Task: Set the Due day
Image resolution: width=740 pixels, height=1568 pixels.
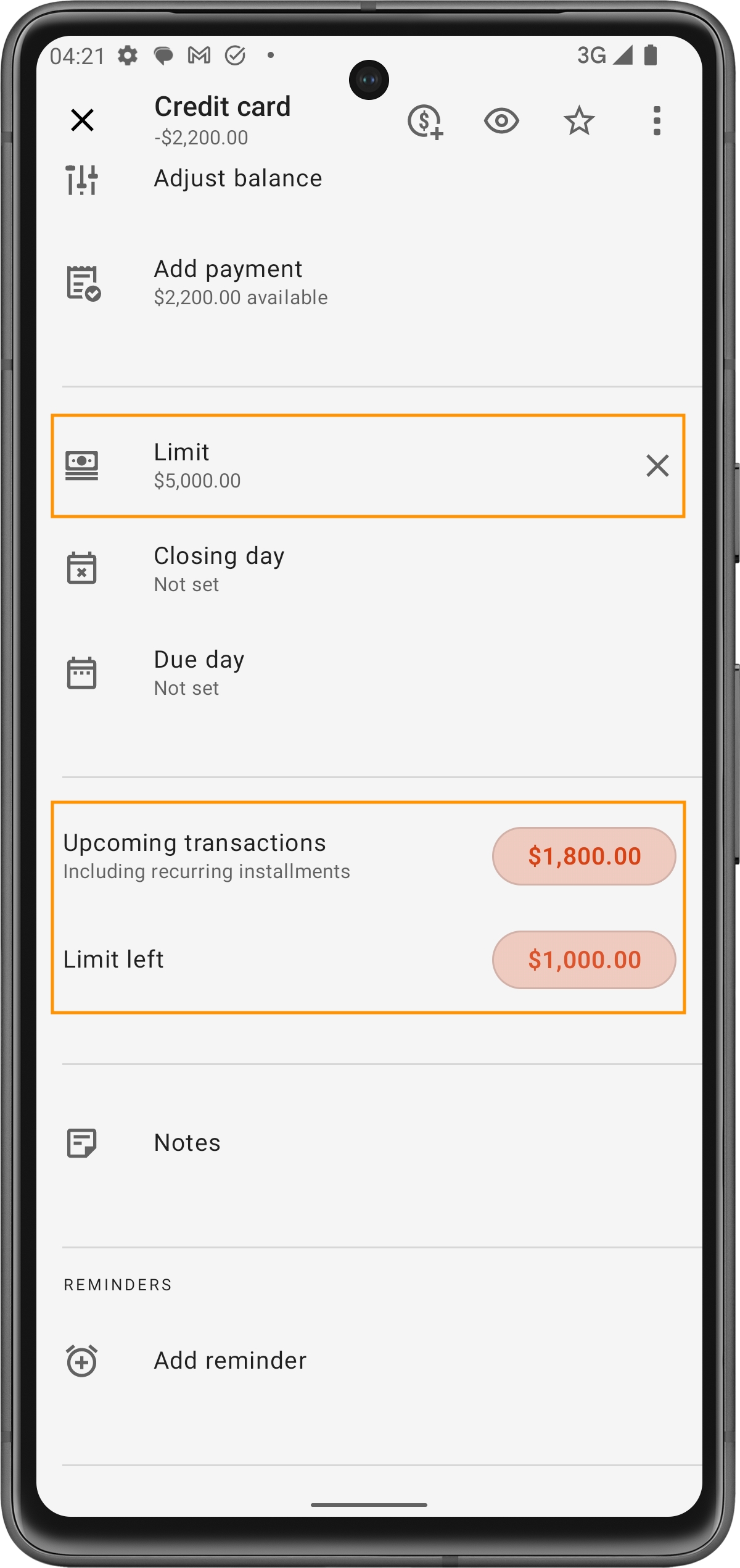Action: [199, 672]
